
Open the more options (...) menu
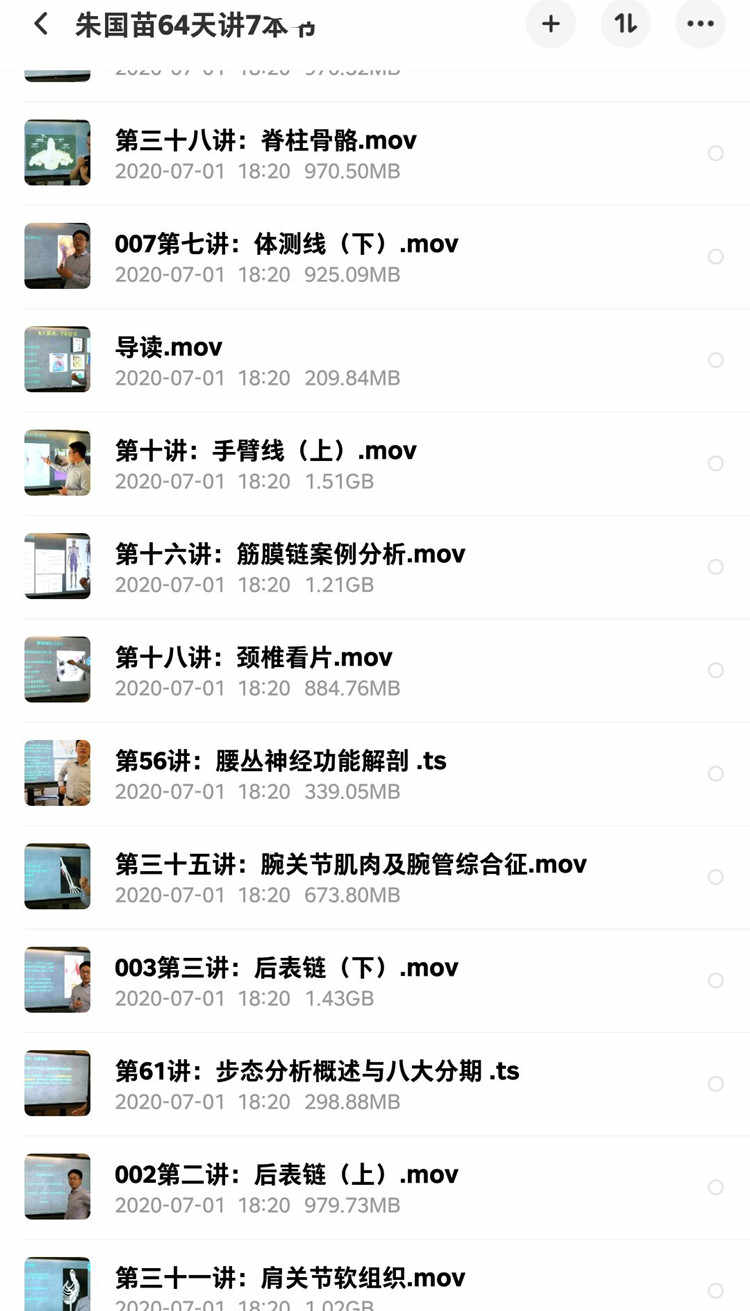700,24
